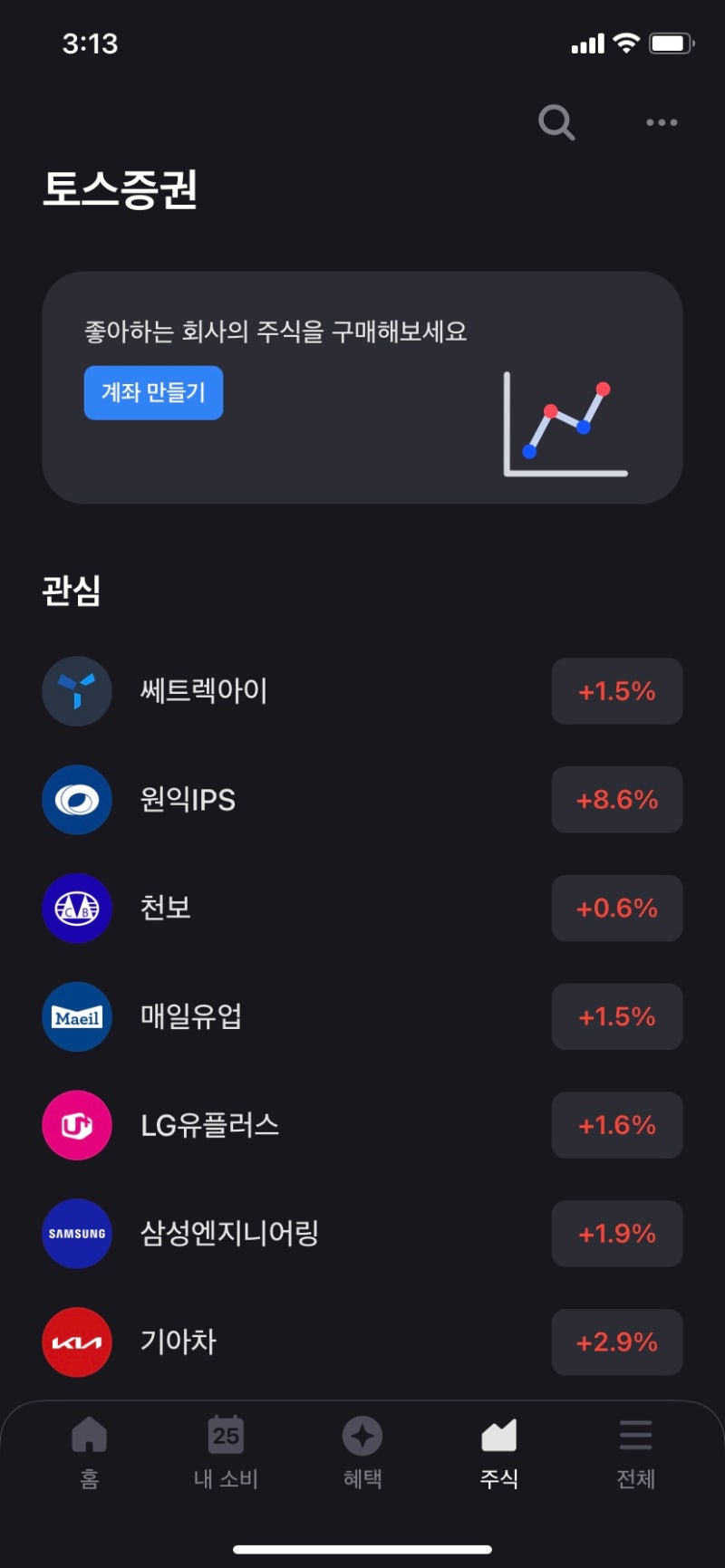Switch to the 내 소비 tab
This screenshot has width=725, height=1568.
226,1452
